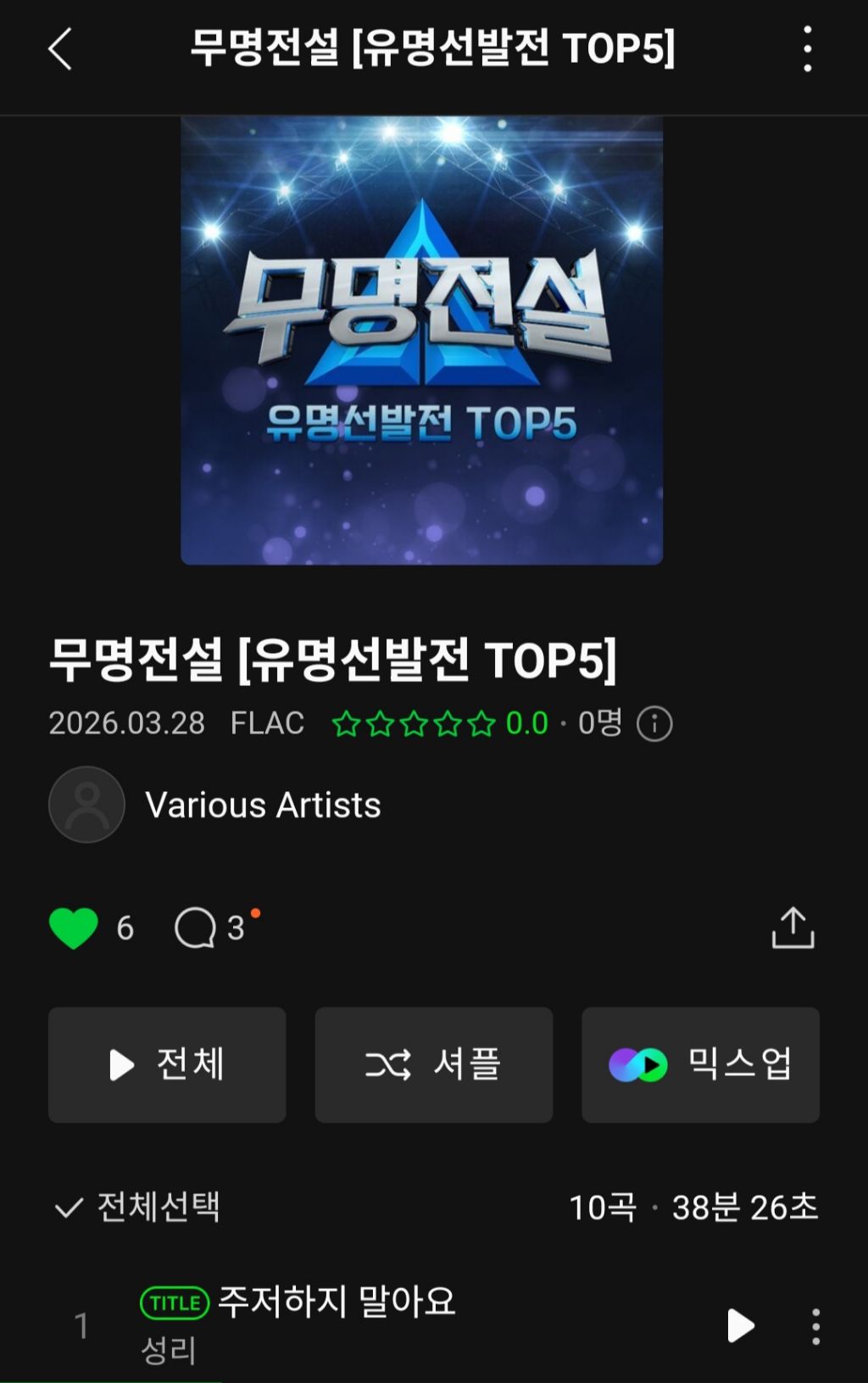Open the top bar overflow menu
This screenshot has height=1383, width=868.
[x=807, y=48]
